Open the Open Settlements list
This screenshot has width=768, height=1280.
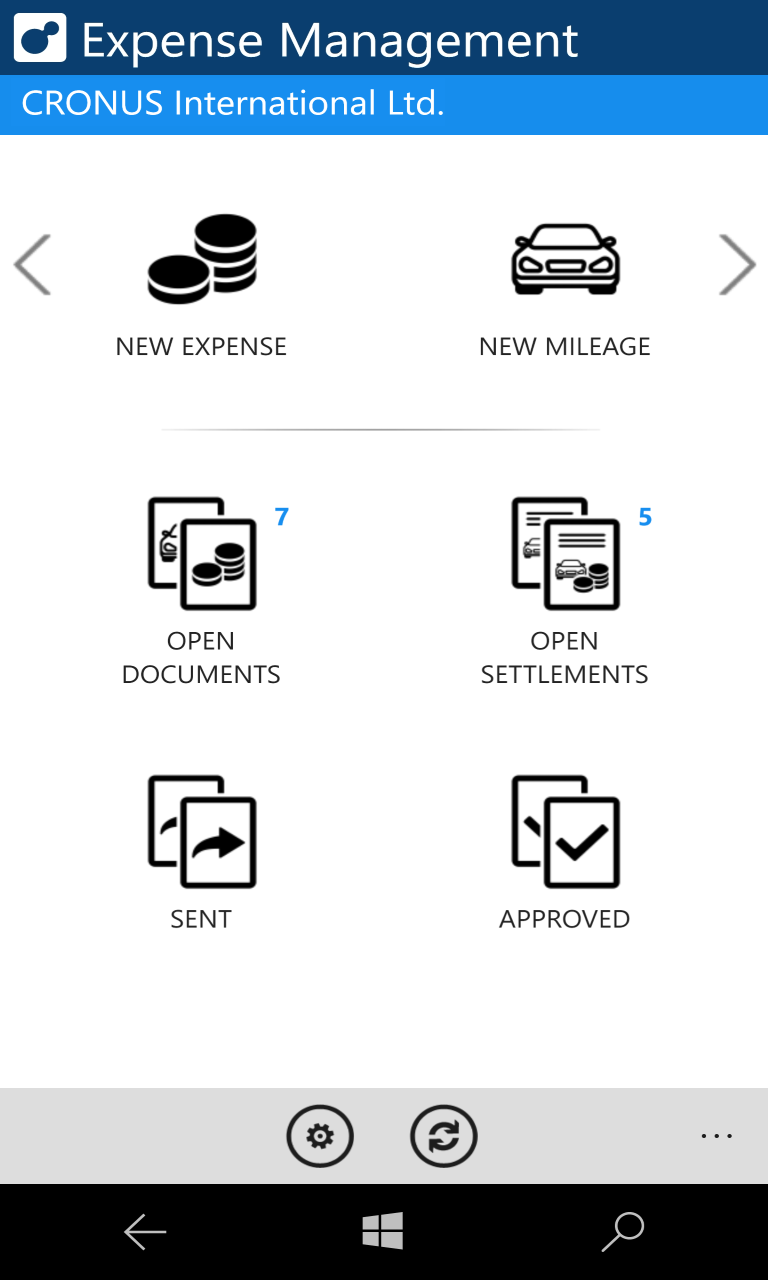coord(565,590)
